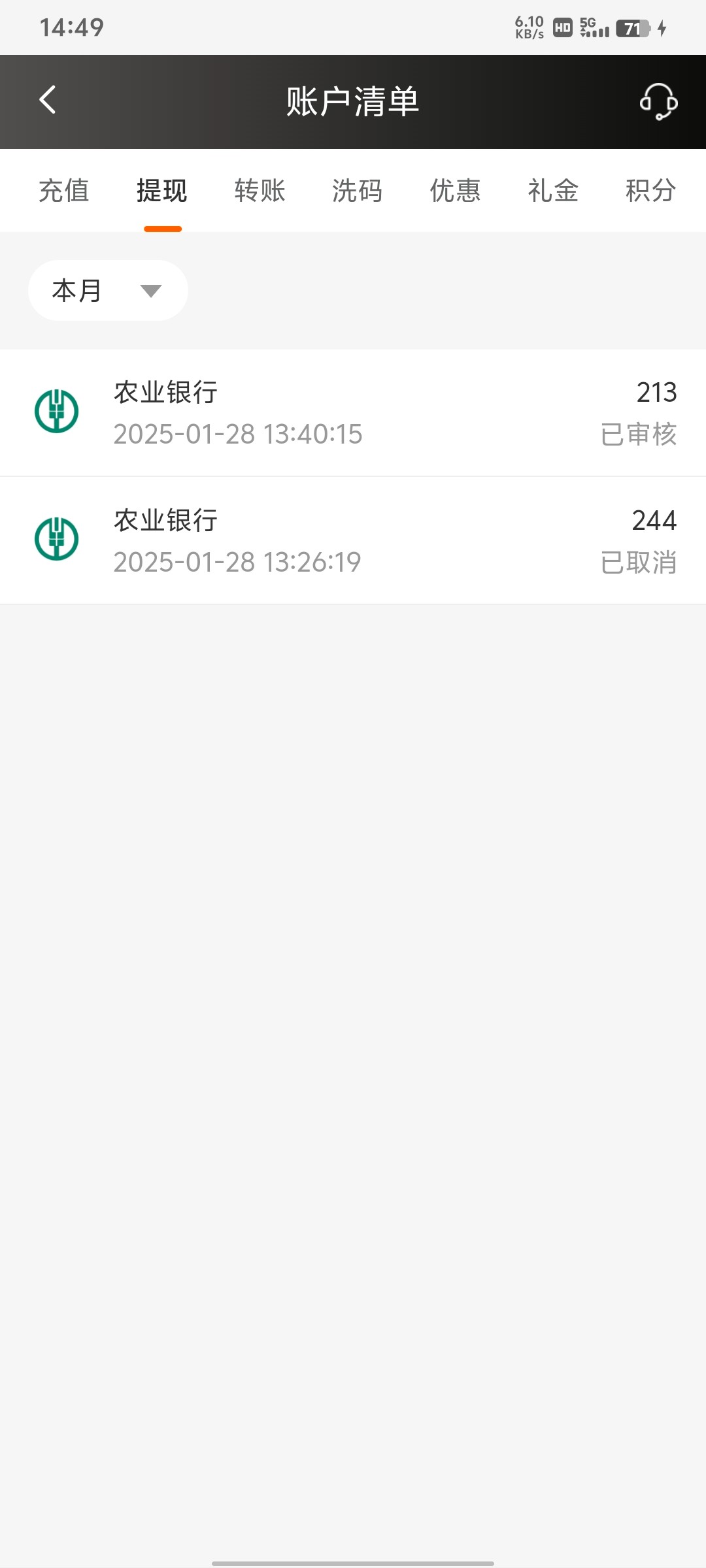View the 礼金 tab
The height and width of the screenshot is (1568, 706).
coord(553,191)
